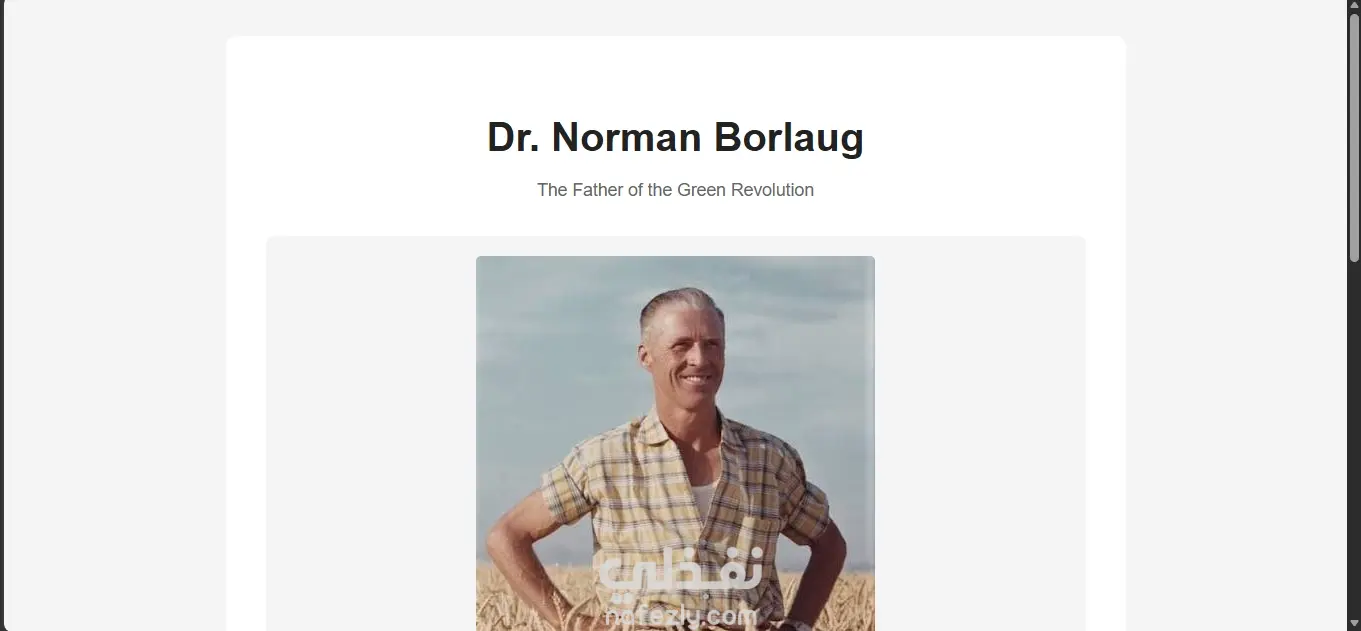Click the scrollbar's down arrow
The image size is (1361, 631).
1354,624
